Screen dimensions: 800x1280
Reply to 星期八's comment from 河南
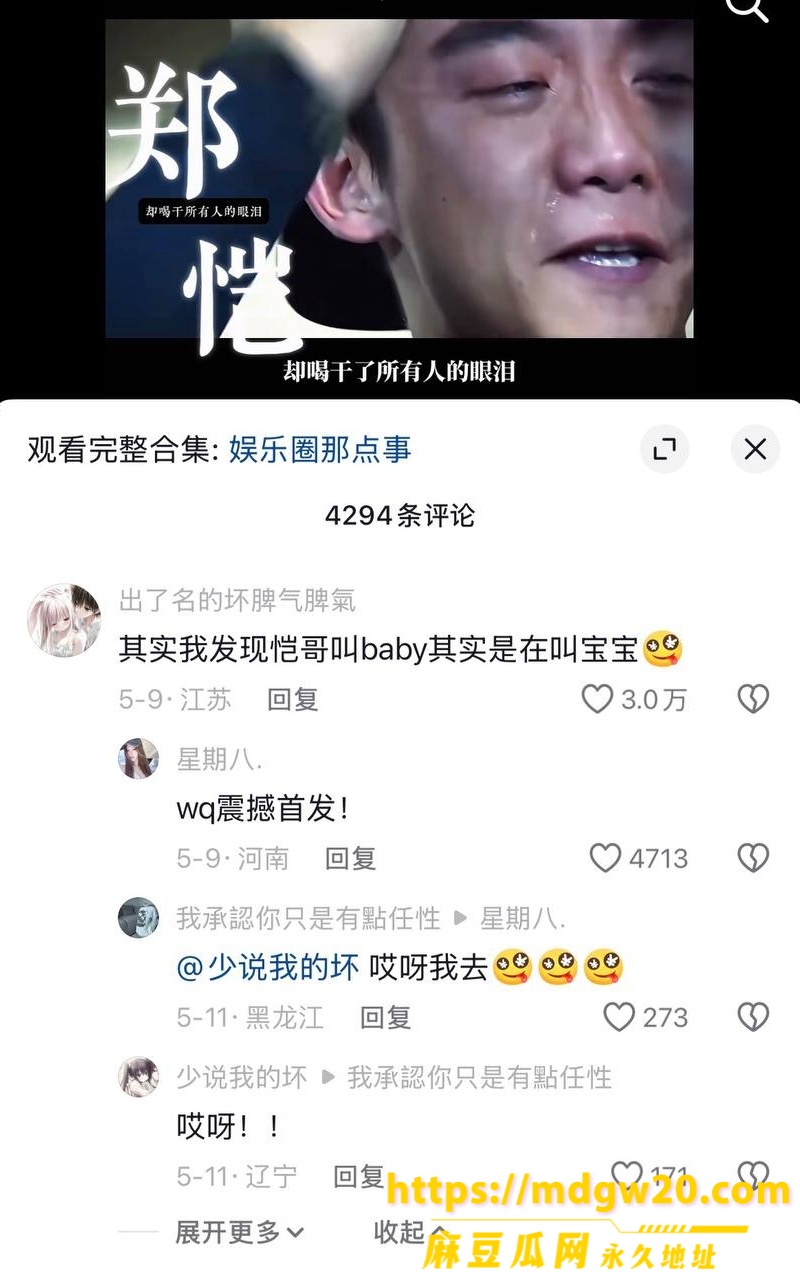pos(351,858)
